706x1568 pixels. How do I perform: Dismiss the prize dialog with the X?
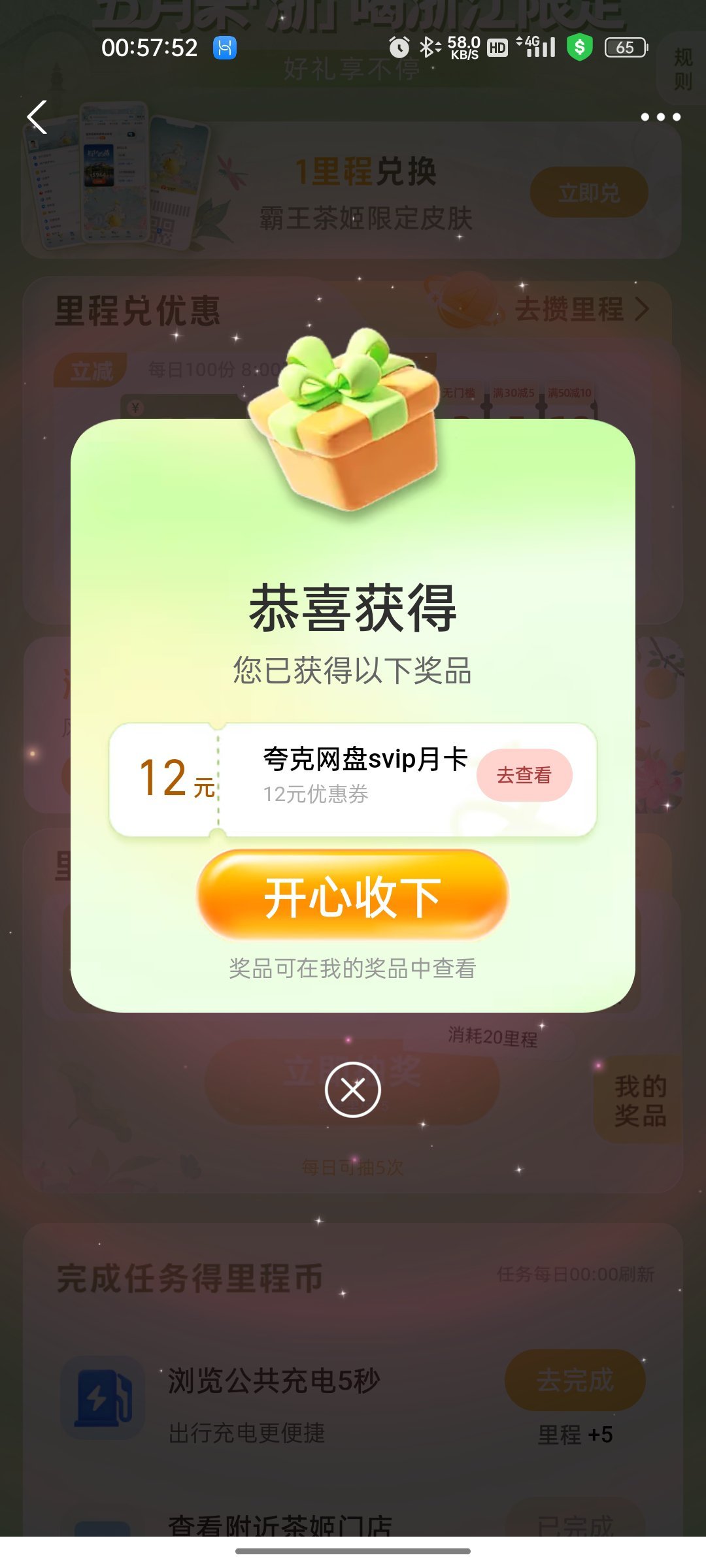(x=353, y=1090)
